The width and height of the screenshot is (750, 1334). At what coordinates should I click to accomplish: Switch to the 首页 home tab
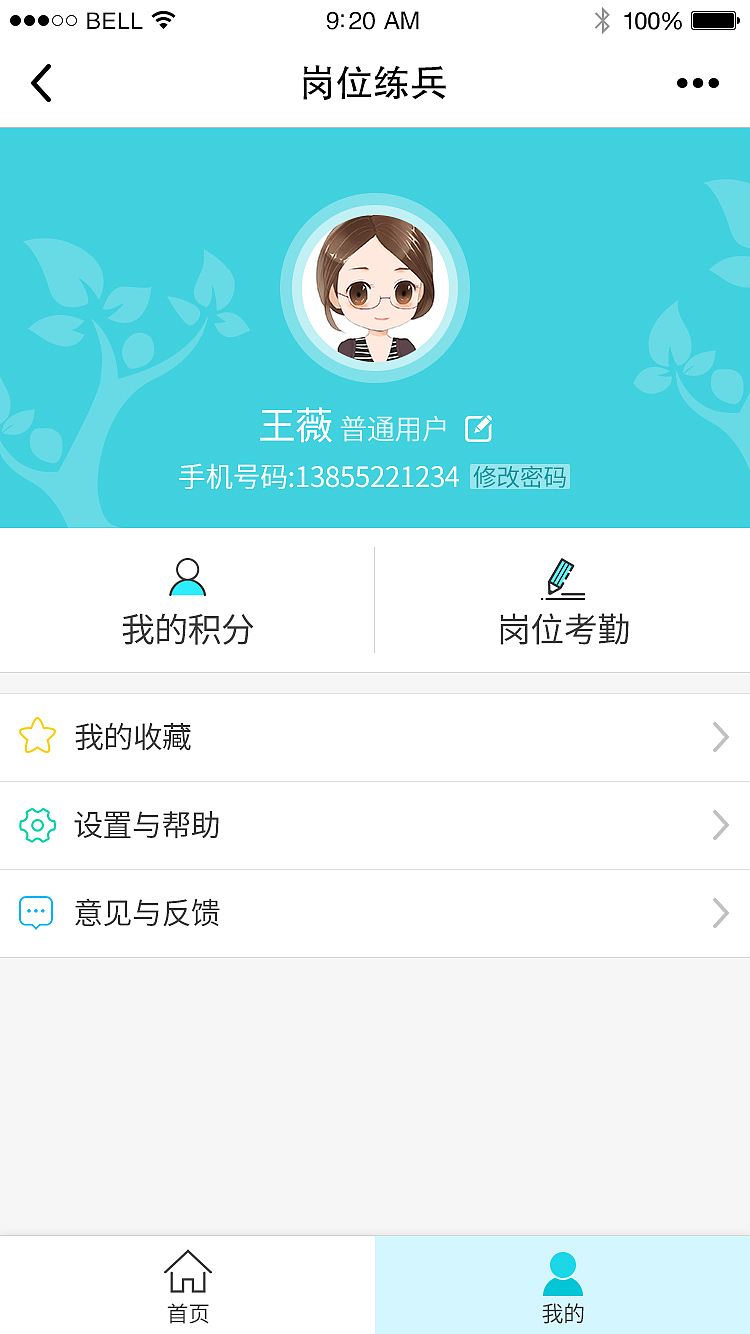tap(187, 1286)
